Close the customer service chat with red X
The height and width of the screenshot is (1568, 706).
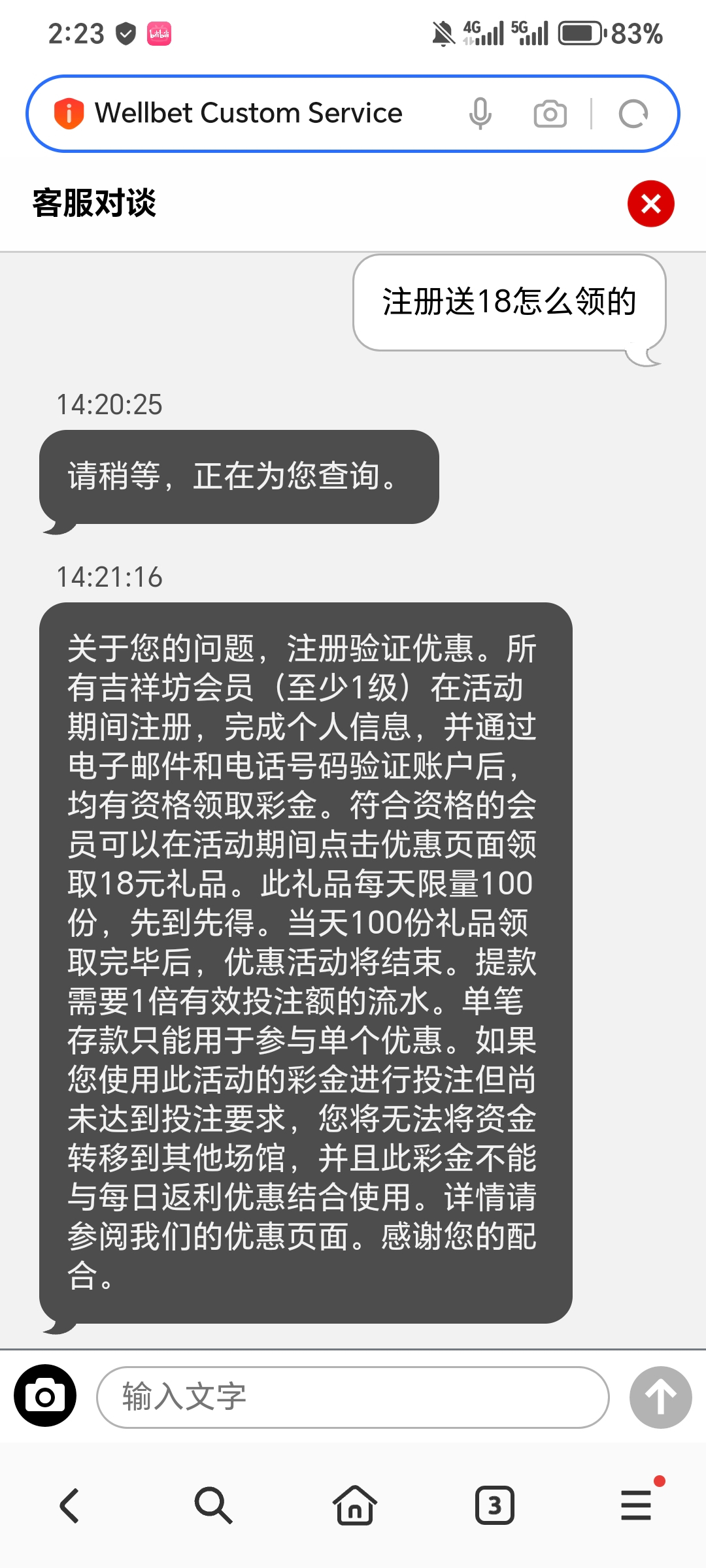(x=650, y=203)
